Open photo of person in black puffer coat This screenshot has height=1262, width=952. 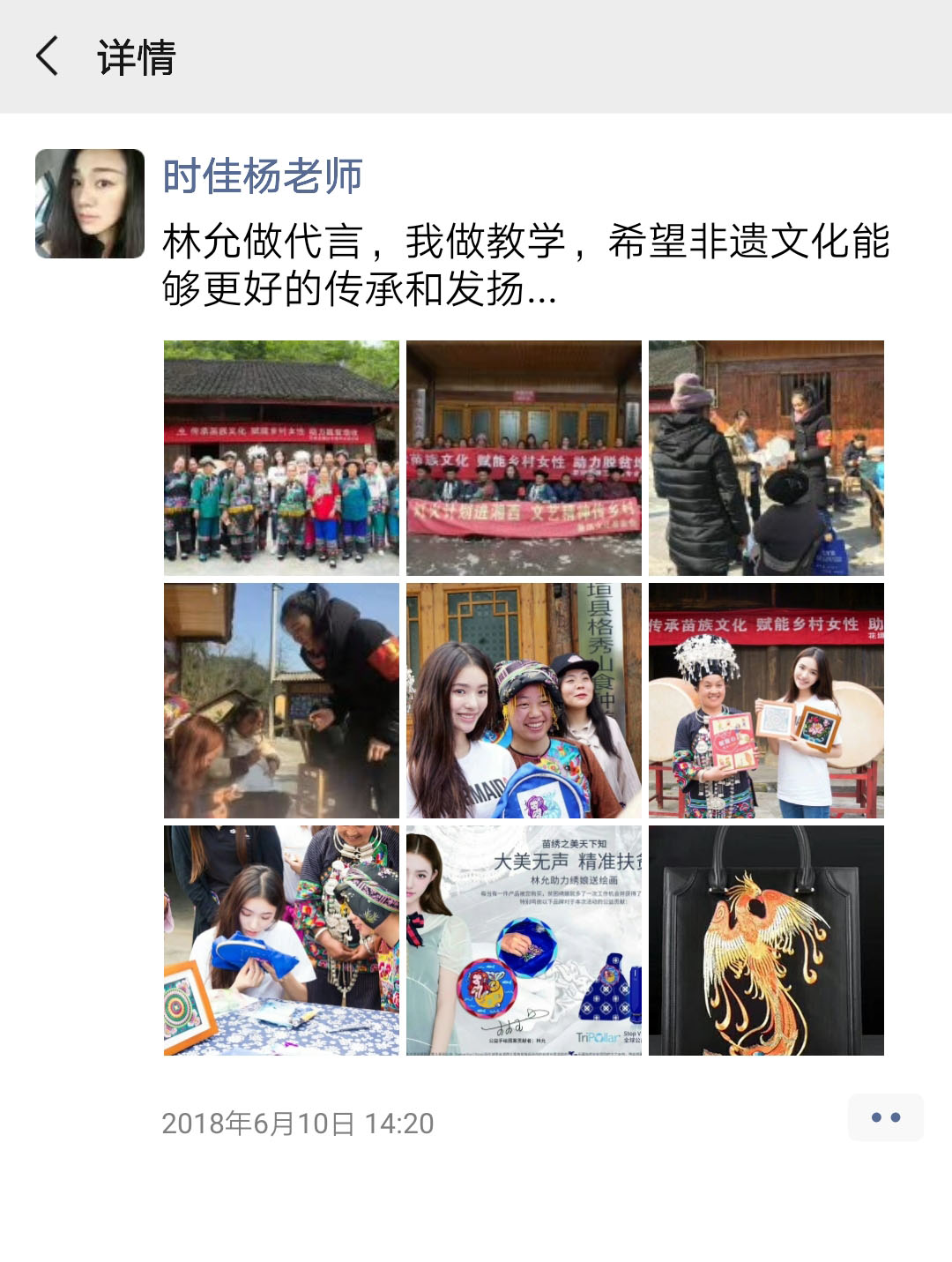click(766, 458)
